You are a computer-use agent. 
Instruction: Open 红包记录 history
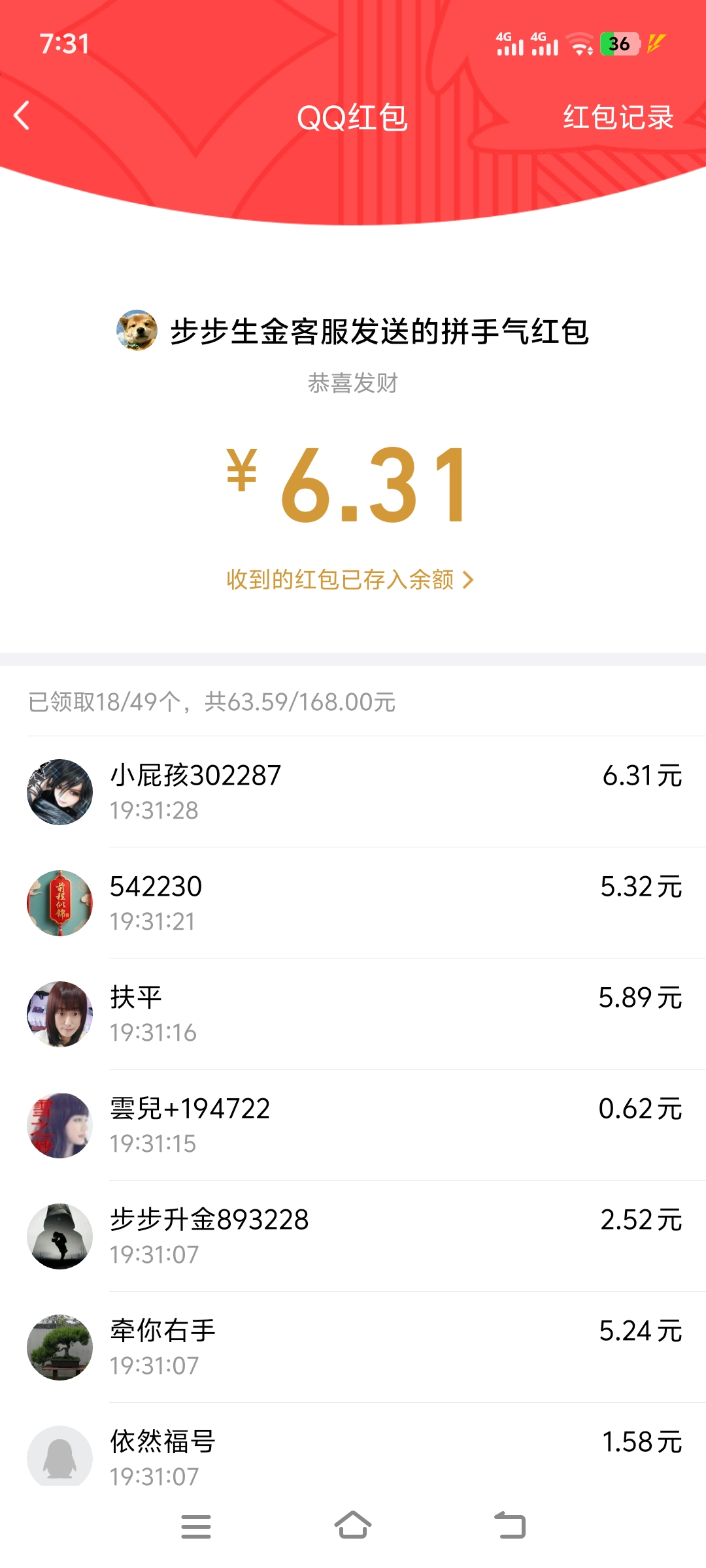click(618, 118)
